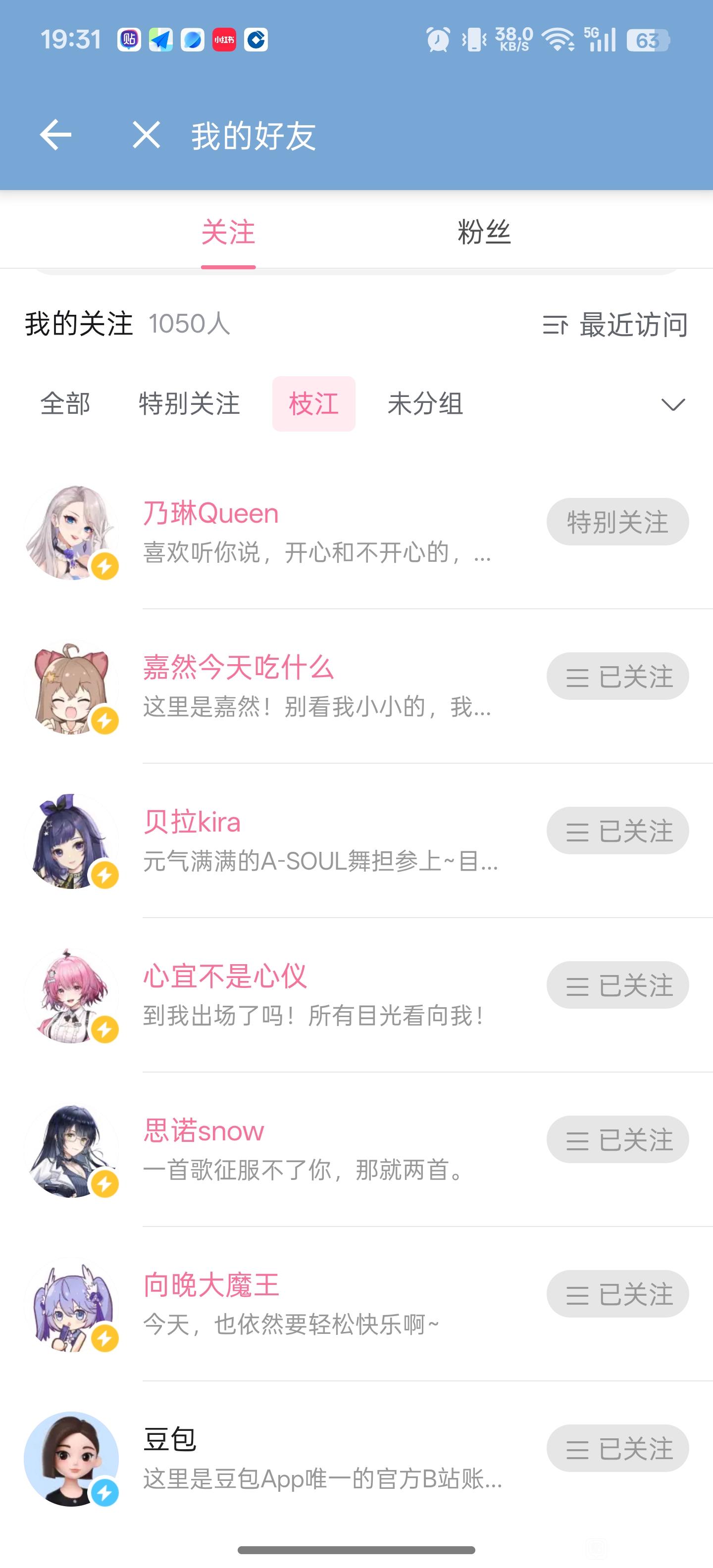Change sorting via 最近访问

(615, 324)
